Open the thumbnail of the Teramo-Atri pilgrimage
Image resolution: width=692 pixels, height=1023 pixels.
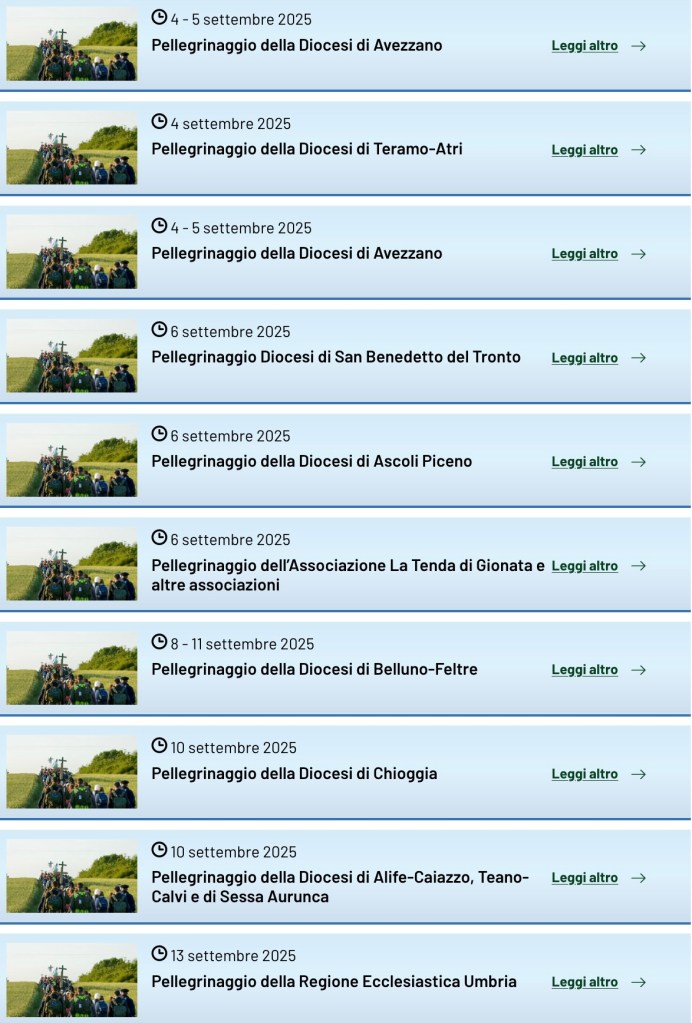tap(72, 148)
